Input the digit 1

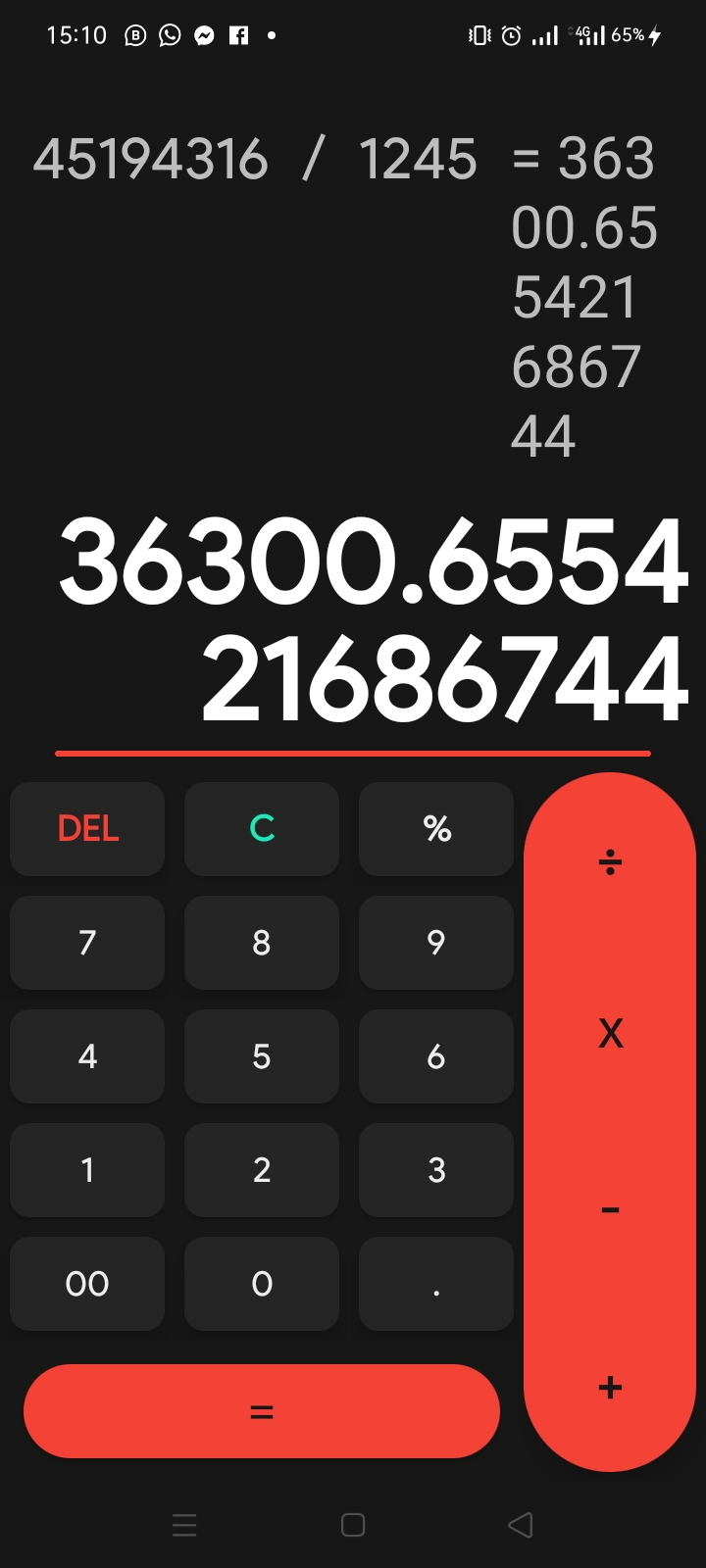click(x=87, y=1170)
